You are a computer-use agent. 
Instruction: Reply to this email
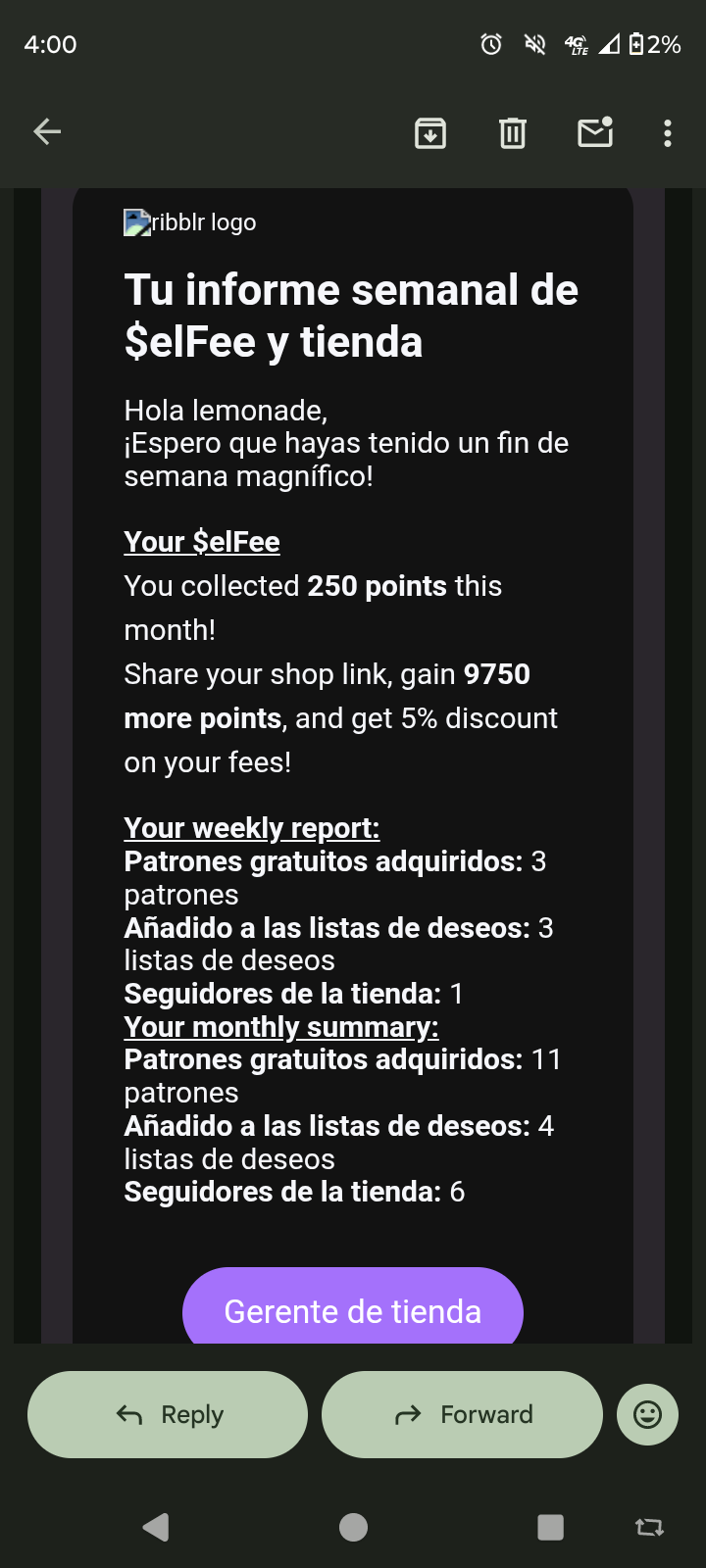[168, 1414]
